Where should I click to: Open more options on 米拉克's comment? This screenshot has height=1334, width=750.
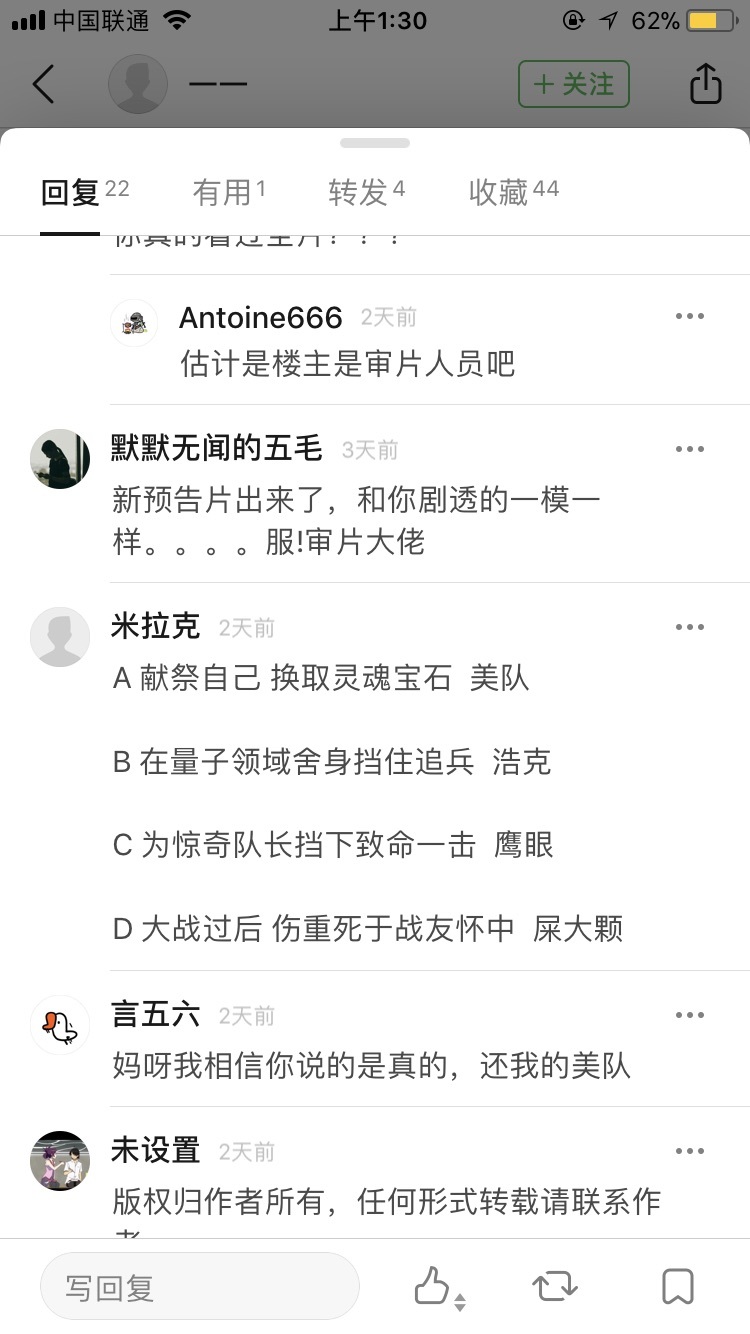point(690,627)
